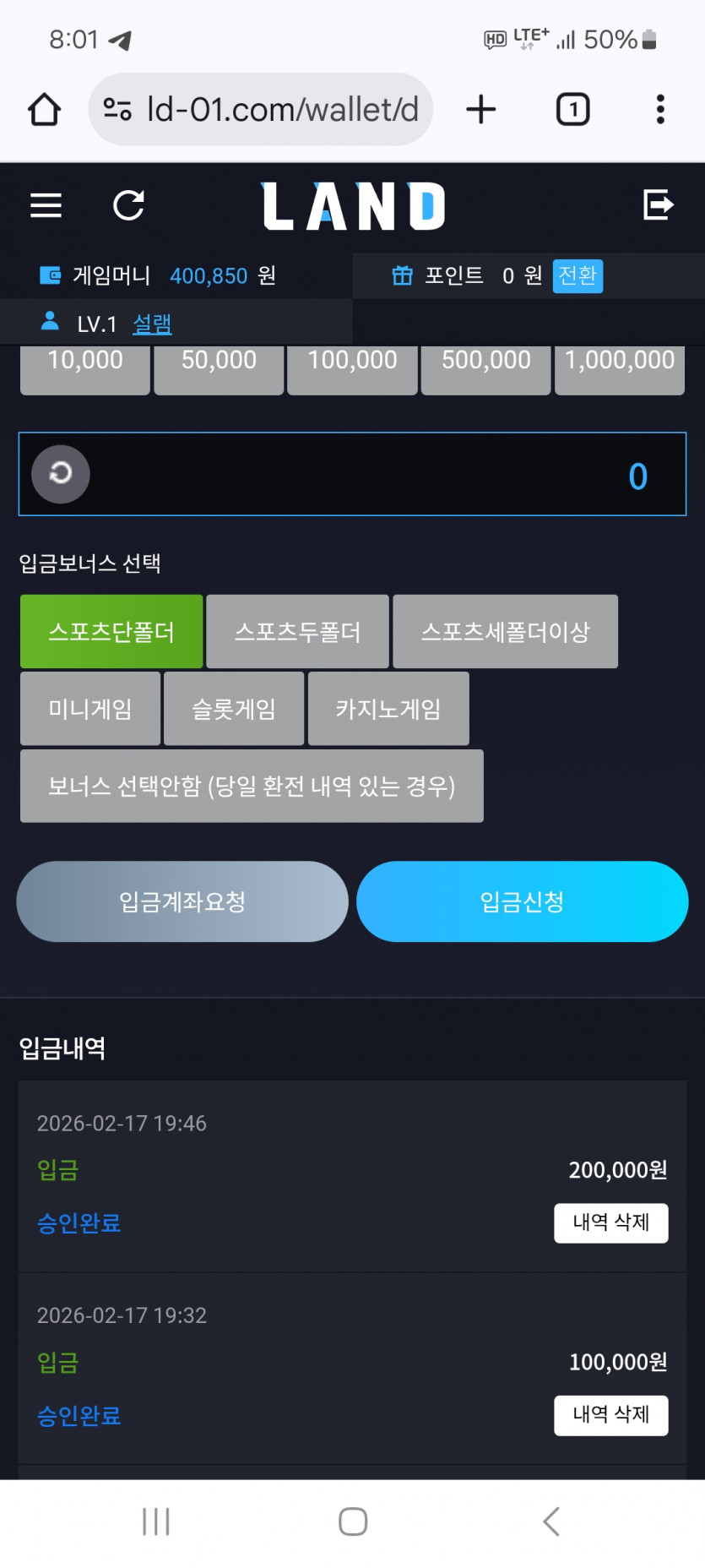
Task: Add the 1,000,000 amount
Action: (620, 365)
